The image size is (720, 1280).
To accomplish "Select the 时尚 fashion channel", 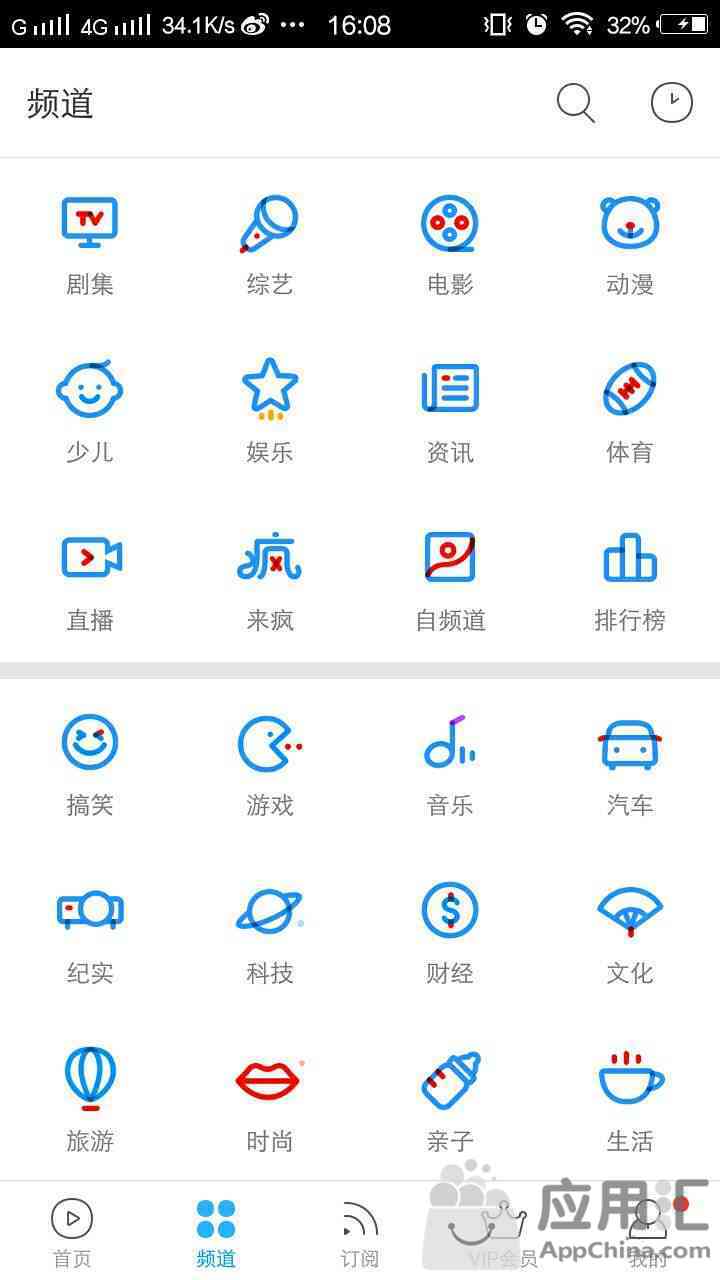I will coord(270,1100).
